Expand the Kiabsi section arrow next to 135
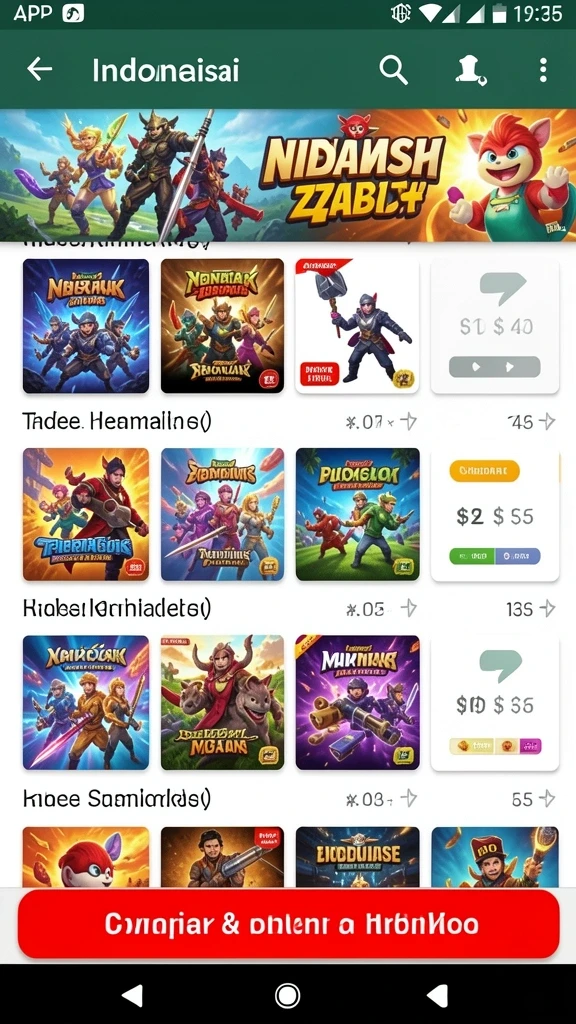Image resolution: width=576 pixels, height=1024 pixels. (547, 609)
